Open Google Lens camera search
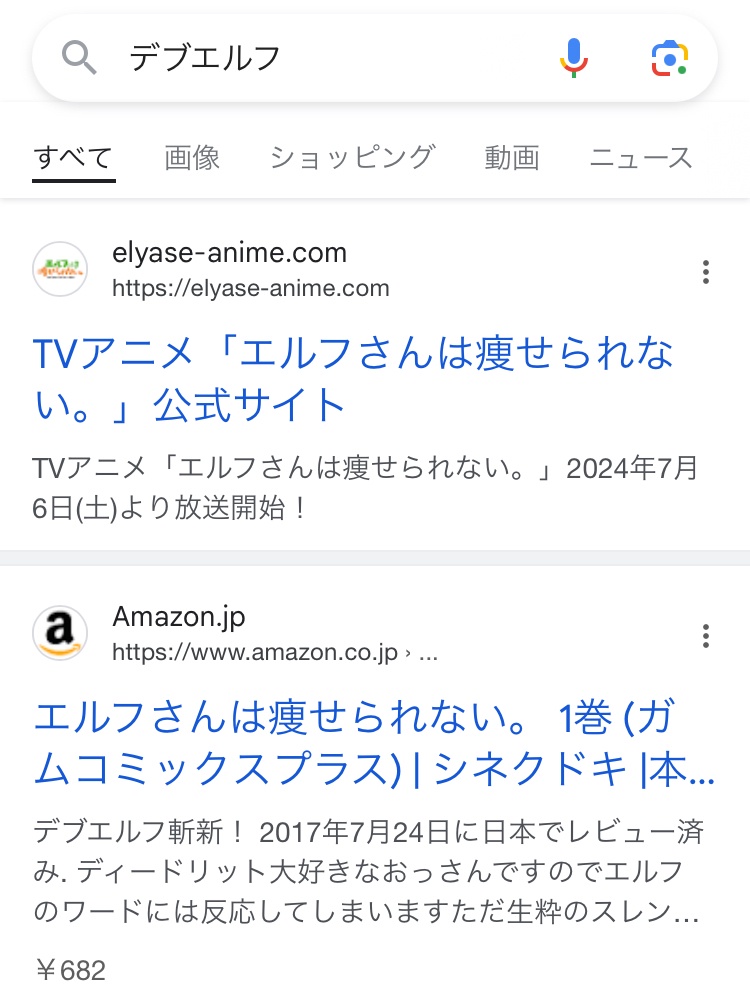Screen dimensions: 750x987 (x=670, y=58)
